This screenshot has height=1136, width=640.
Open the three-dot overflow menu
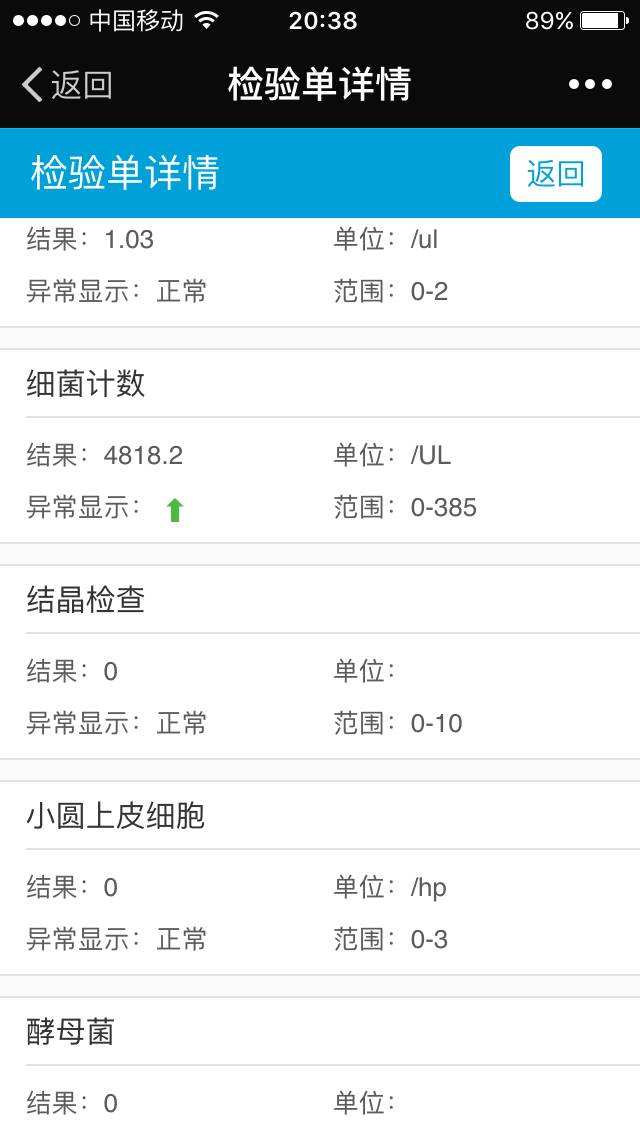click(590, 85)
